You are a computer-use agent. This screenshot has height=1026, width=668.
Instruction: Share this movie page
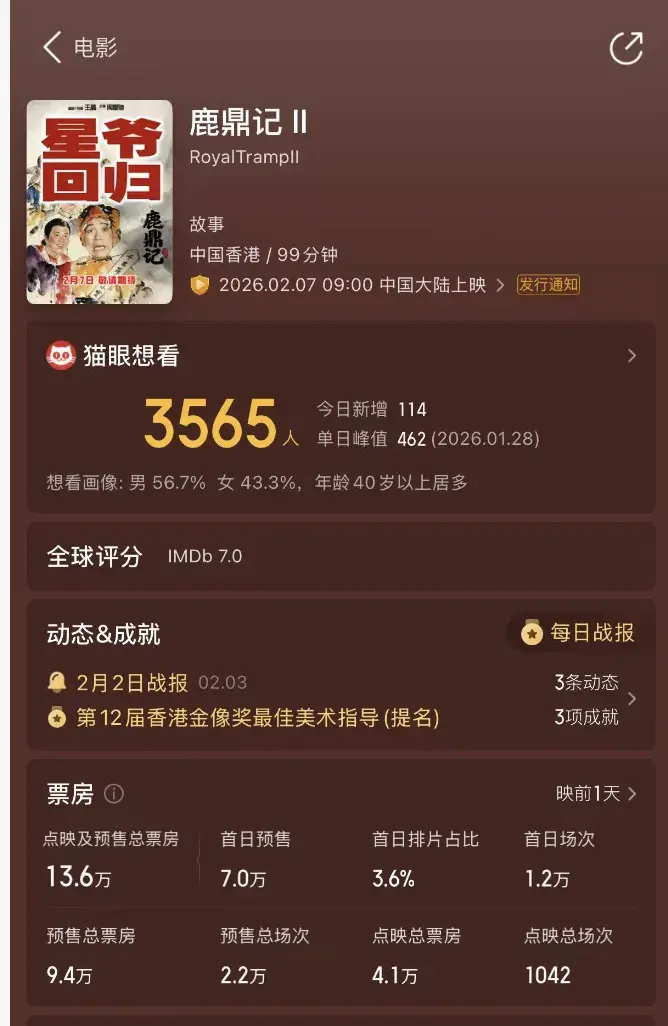626,48
